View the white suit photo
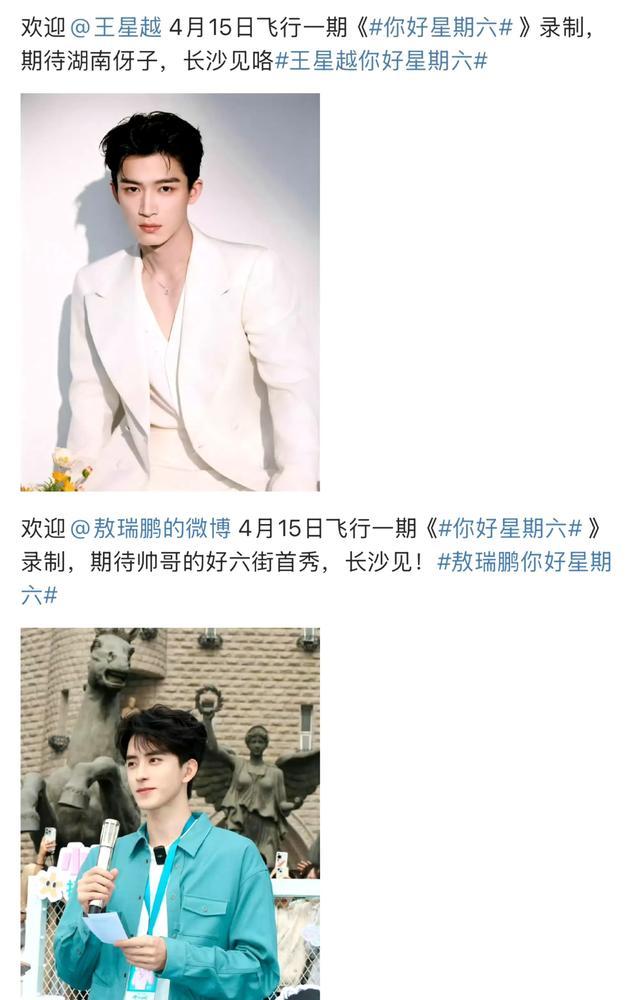This screenshot has width=640, height=1000. [170, 291]
